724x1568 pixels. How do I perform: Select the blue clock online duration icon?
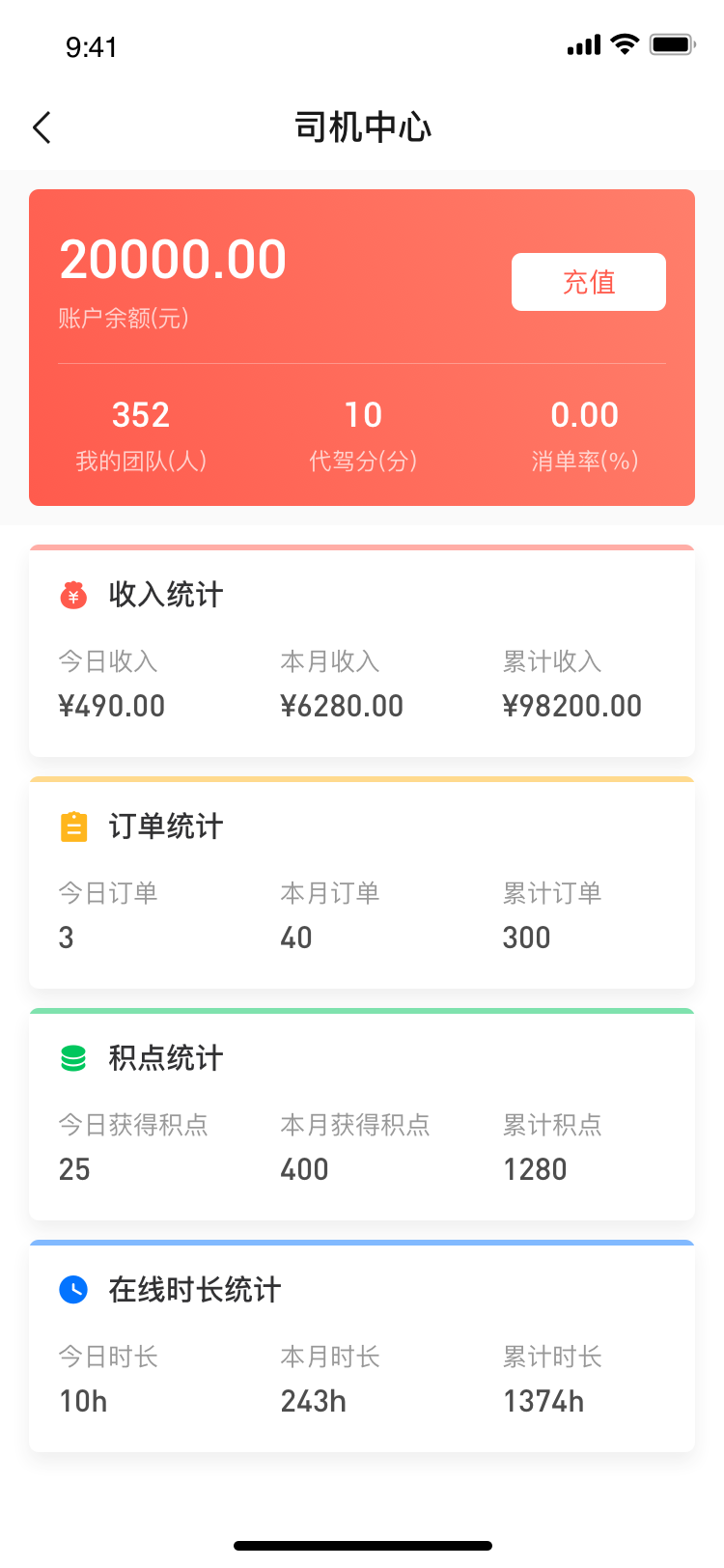tap(74, 1290)
